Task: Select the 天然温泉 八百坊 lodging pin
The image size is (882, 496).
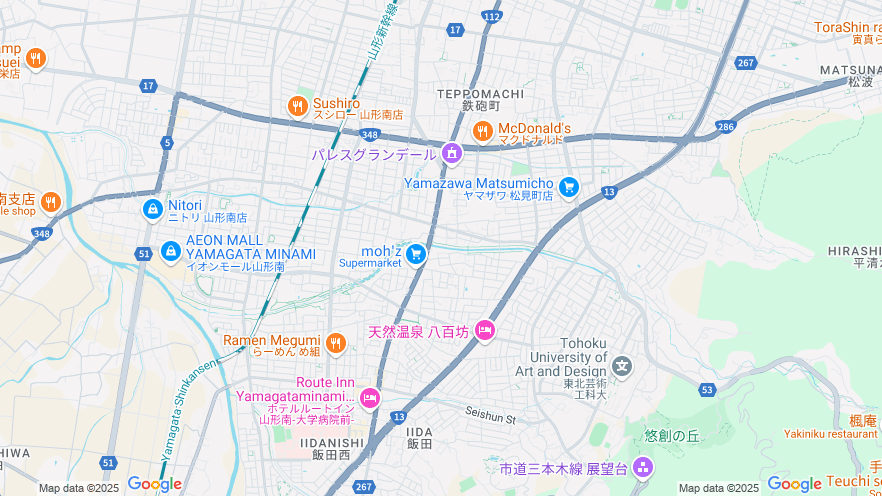Action: coord(485,330)
